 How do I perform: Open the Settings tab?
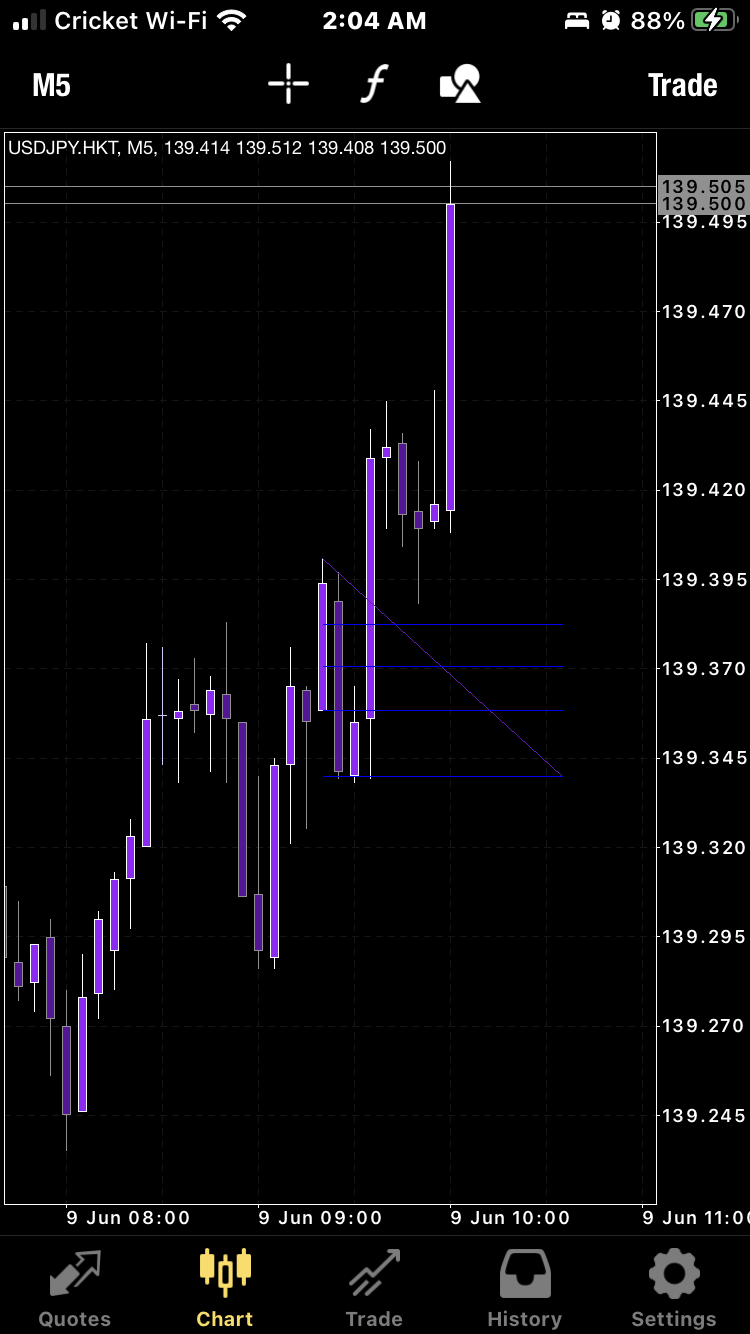pyautogui.click(x=673, y=1288)
